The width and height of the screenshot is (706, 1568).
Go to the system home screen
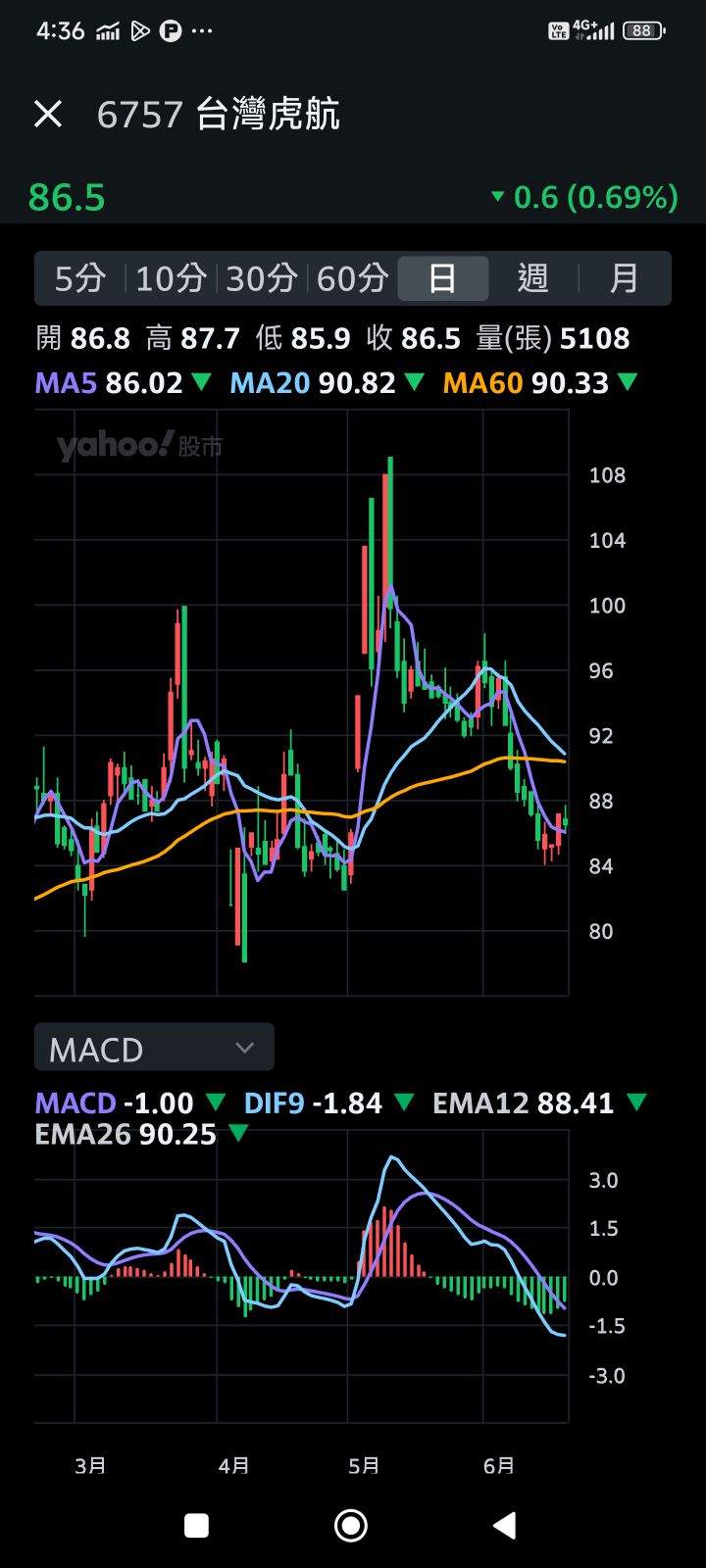pyautogui.click(x=351, y=1525)
